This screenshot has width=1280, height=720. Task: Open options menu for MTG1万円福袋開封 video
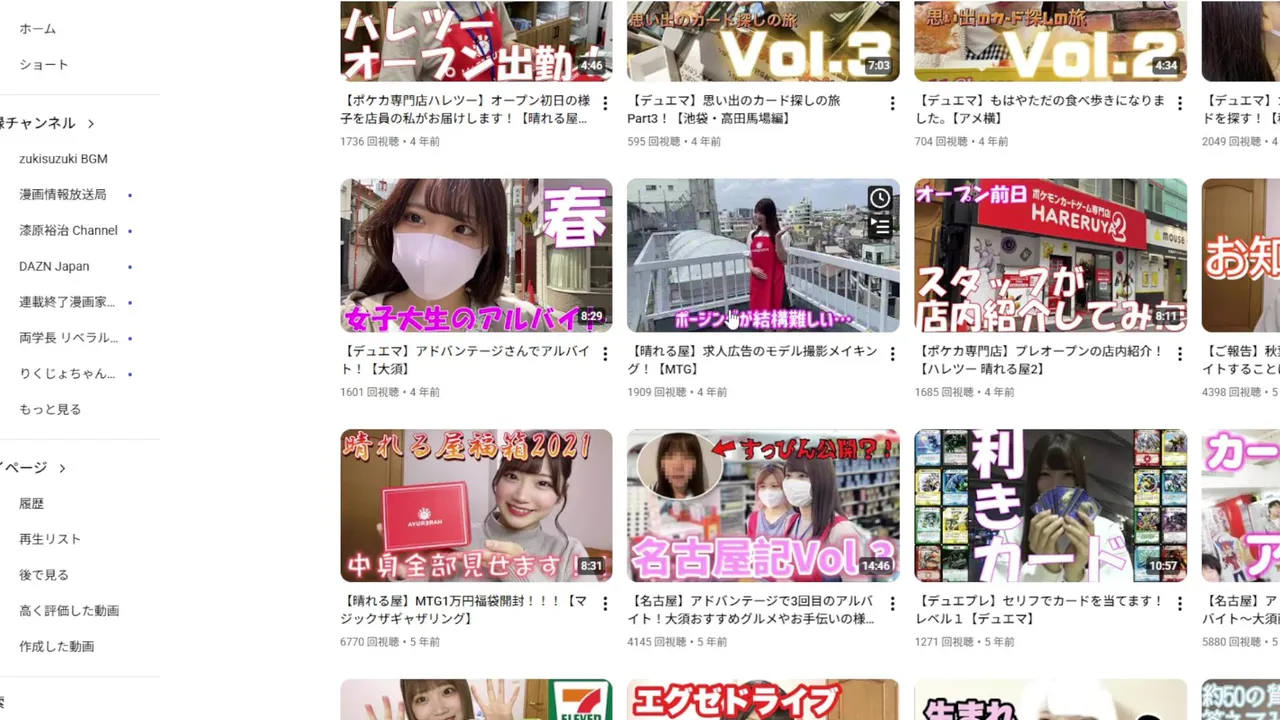click(605, 604)
